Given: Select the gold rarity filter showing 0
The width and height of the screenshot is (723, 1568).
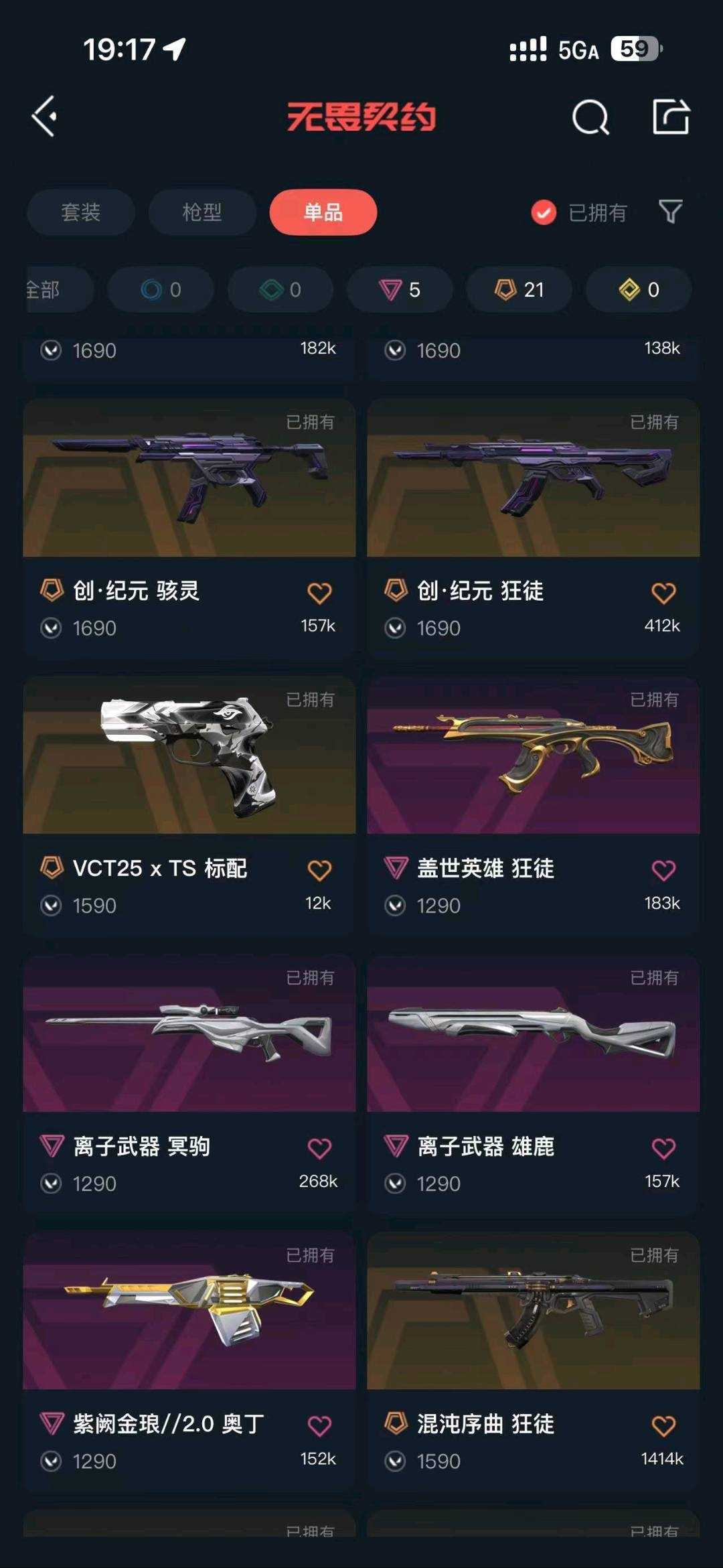Looking at the screenshot, I should [637, 289].
